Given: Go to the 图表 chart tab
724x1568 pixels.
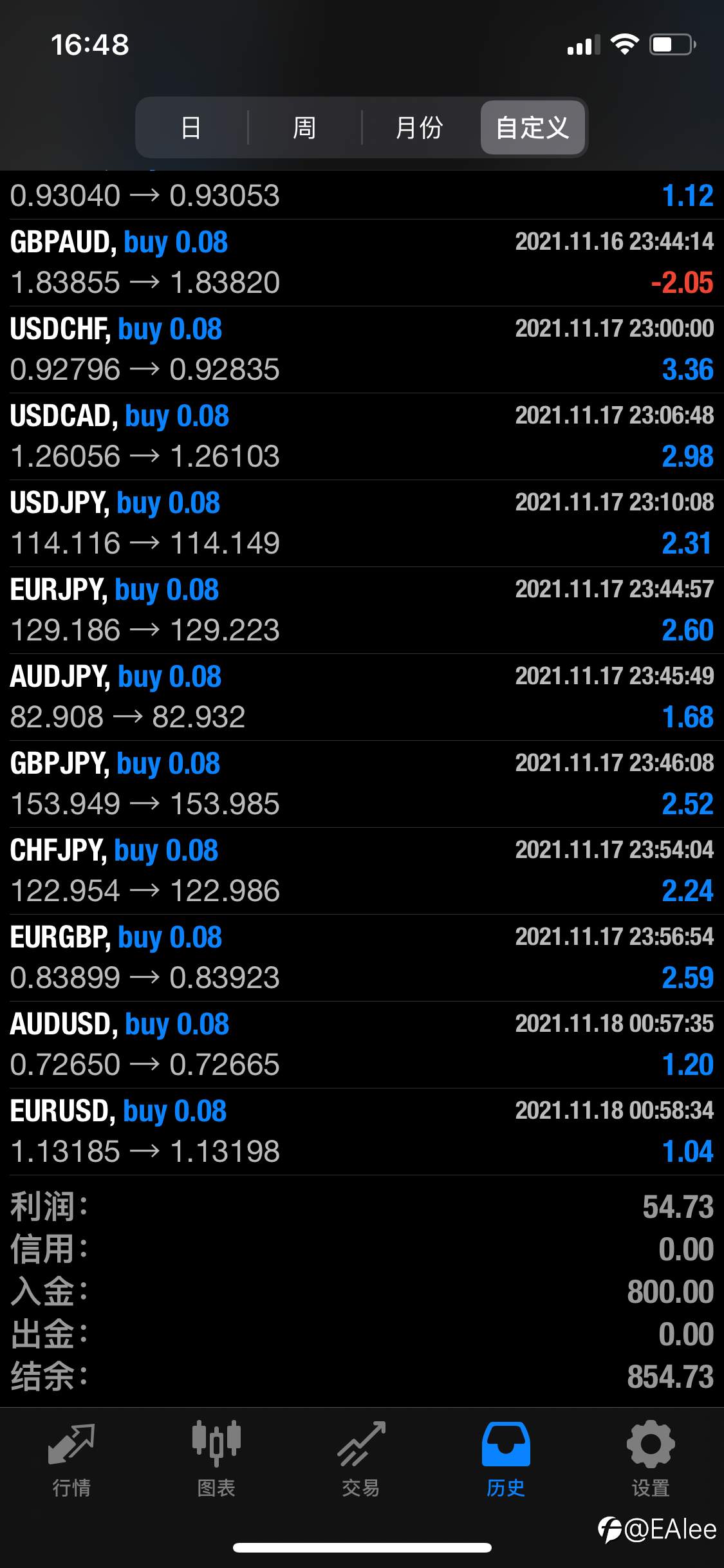Looking at the screenshot, I should pos(216,1459).
